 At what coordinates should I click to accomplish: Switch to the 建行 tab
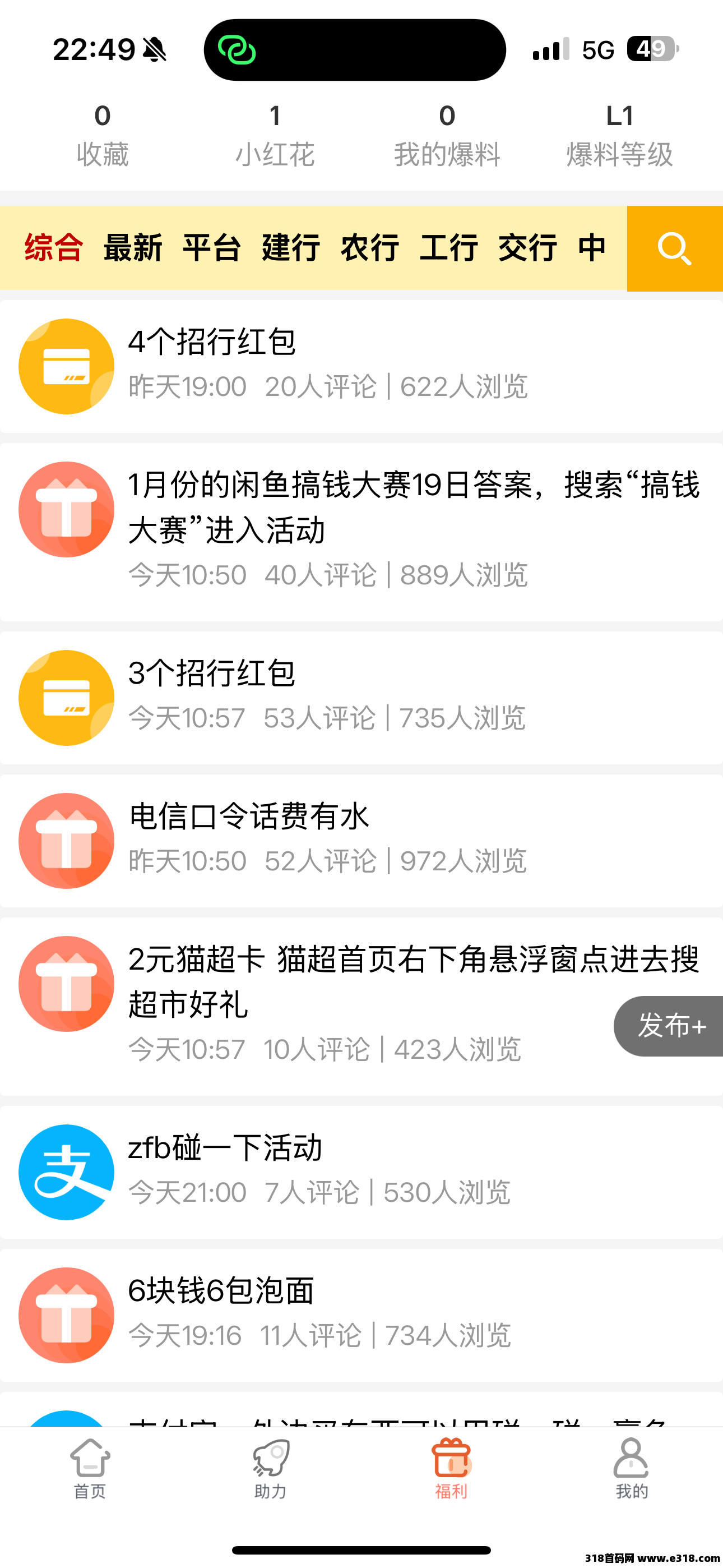(291, 248)
